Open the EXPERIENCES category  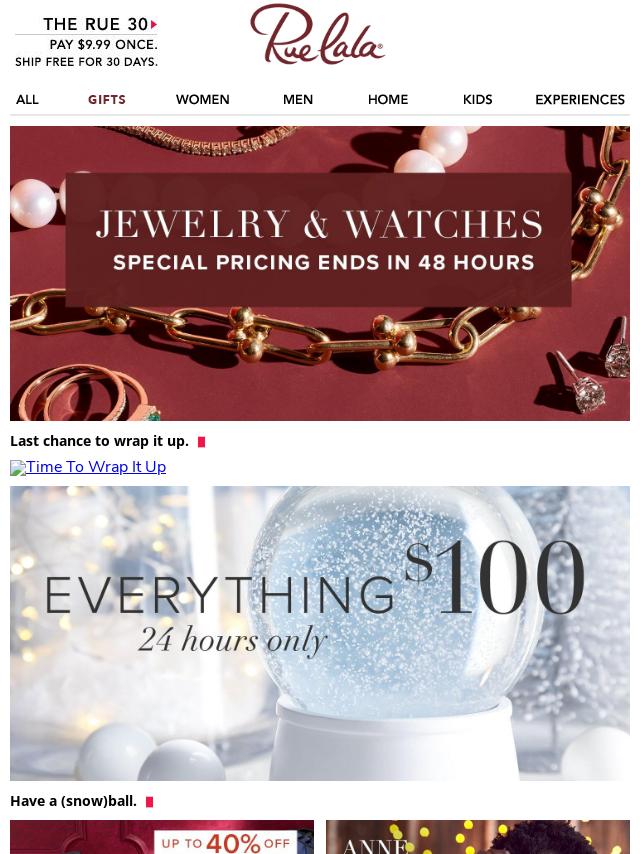580,99
